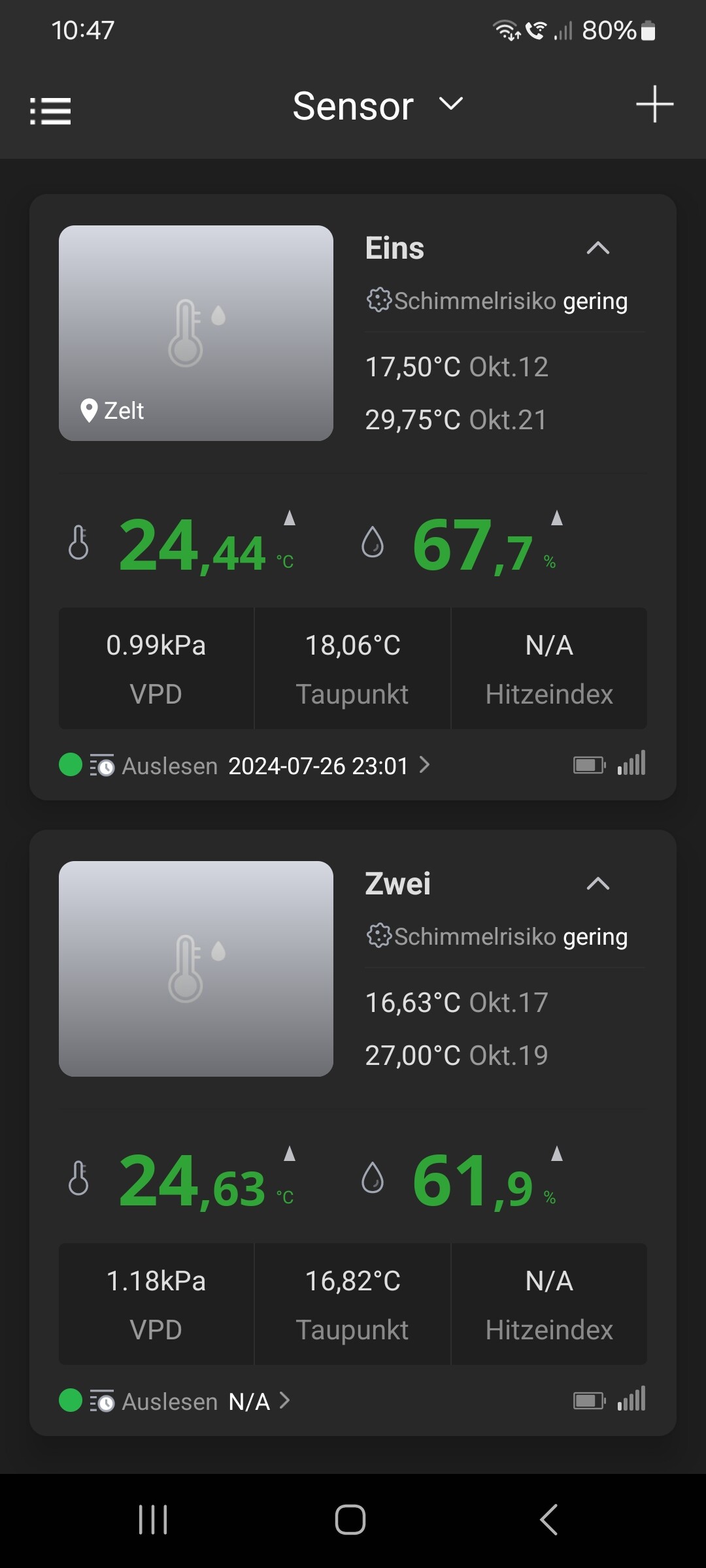Collapse the Eins sensor card
Viewport: 706px width, 1568px height.
597,248
